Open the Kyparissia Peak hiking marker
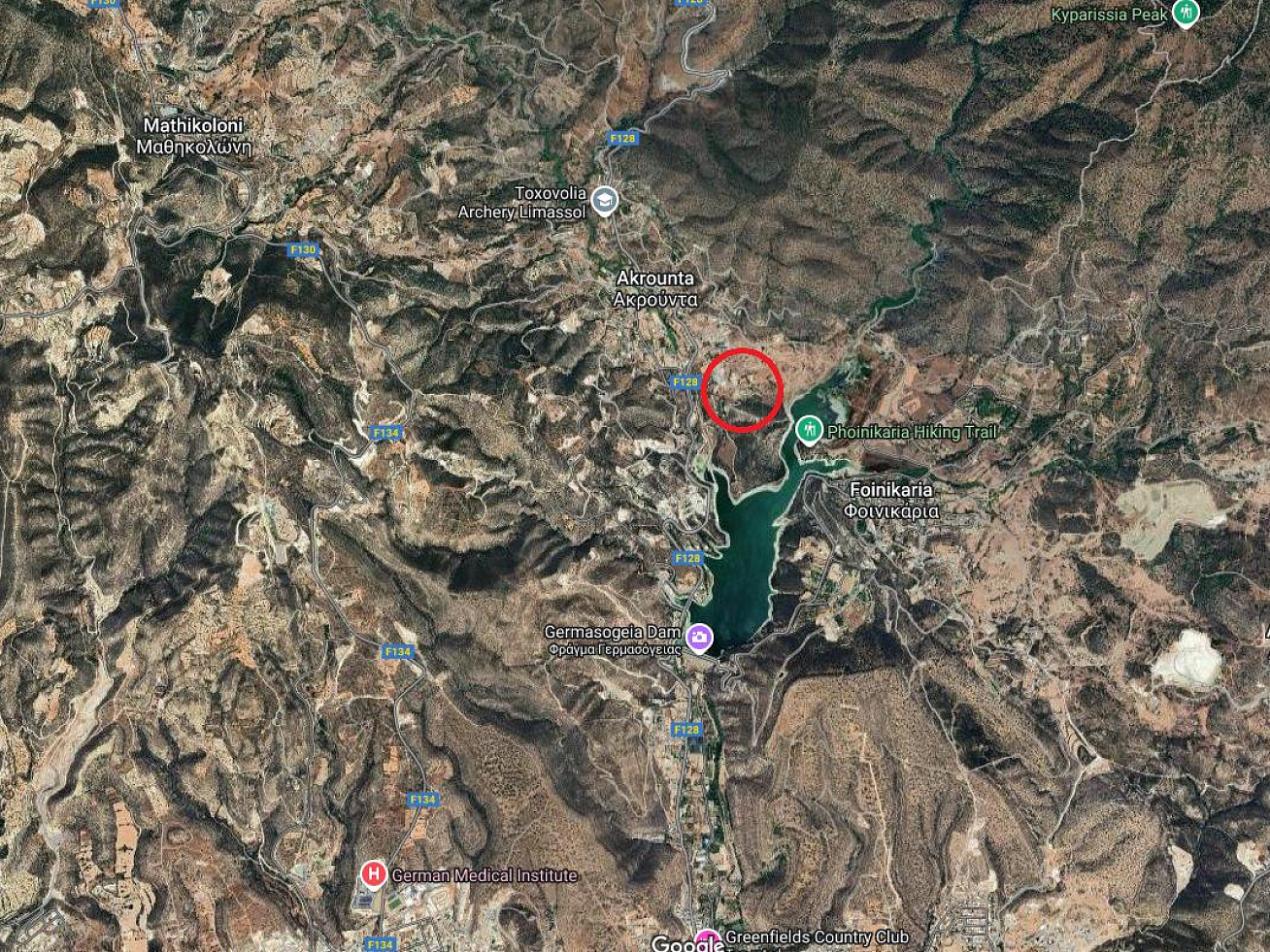Screen dimensions: 1270x952 click(1185, 13)
